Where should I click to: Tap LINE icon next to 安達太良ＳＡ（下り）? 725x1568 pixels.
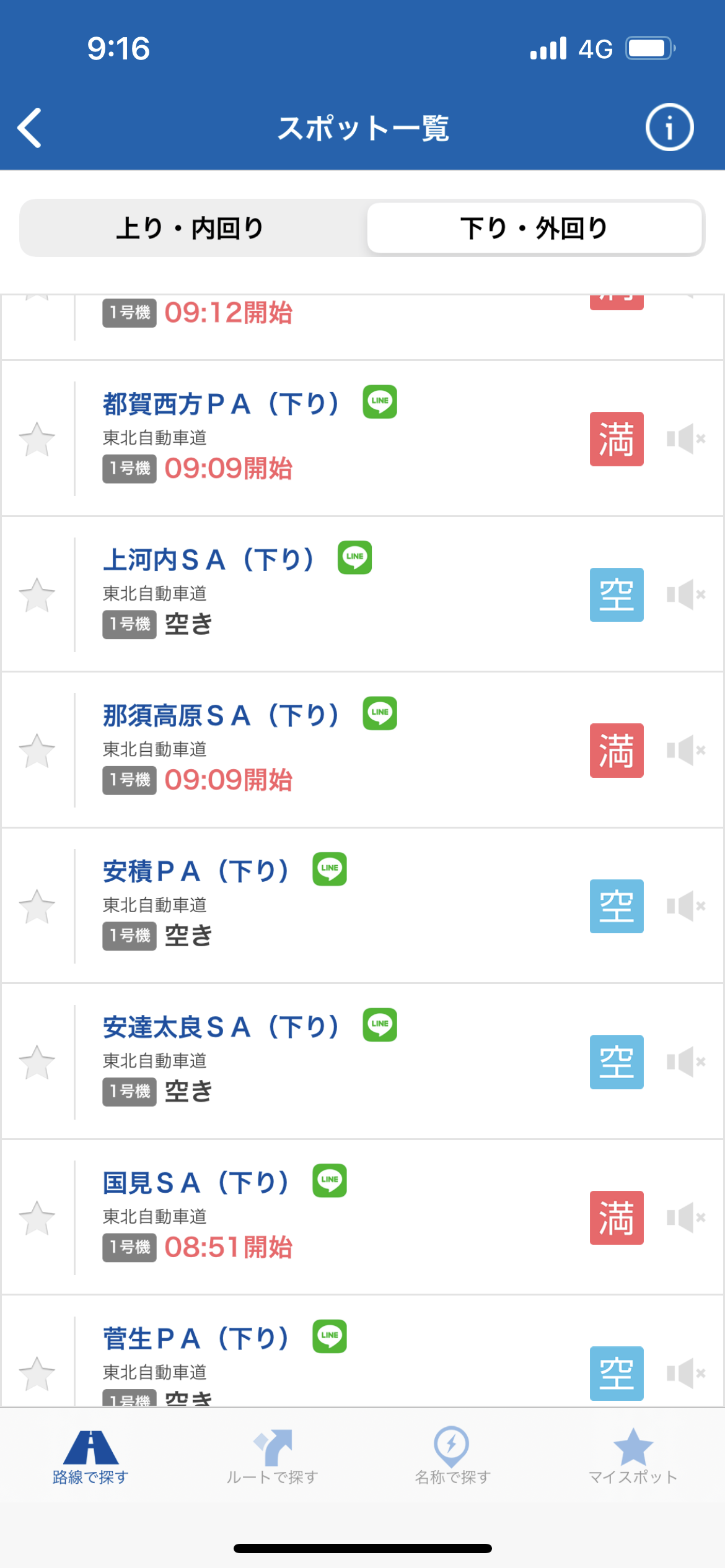pyautogui.click(x=380, y=1026)
